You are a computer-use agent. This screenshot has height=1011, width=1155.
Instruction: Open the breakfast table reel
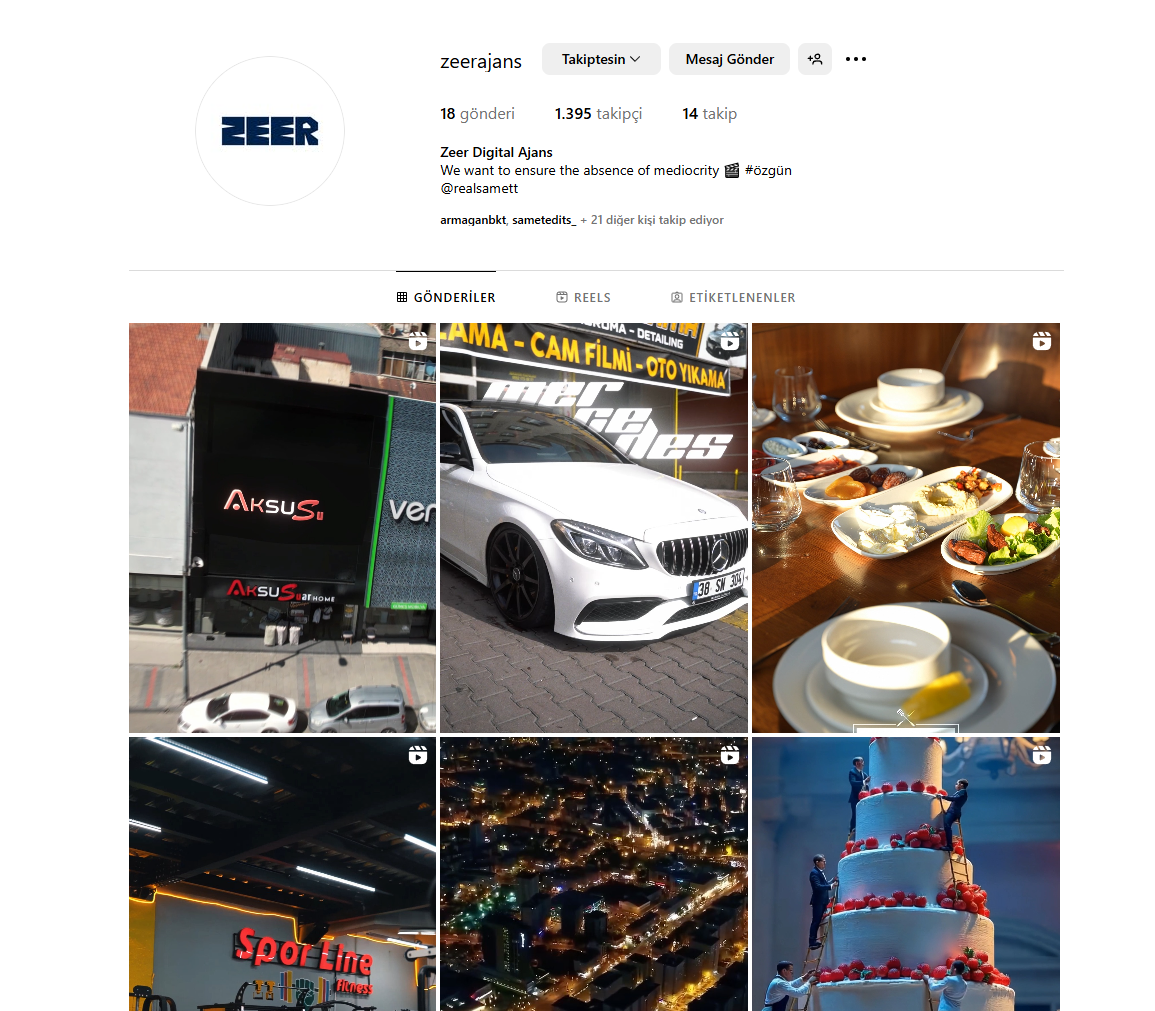tap(905, 527)
